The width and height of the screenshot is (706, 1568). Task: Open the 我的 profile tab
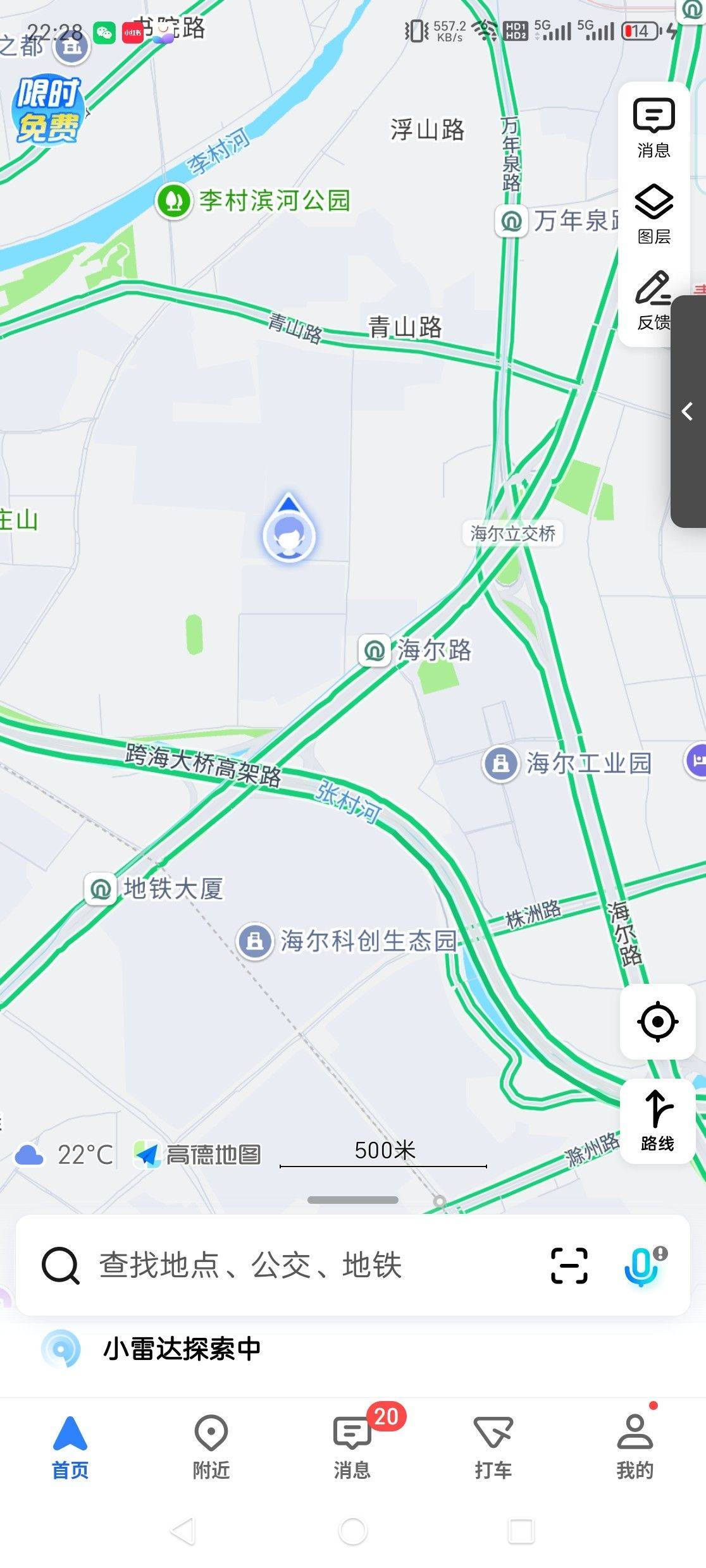pos(635,1447)
